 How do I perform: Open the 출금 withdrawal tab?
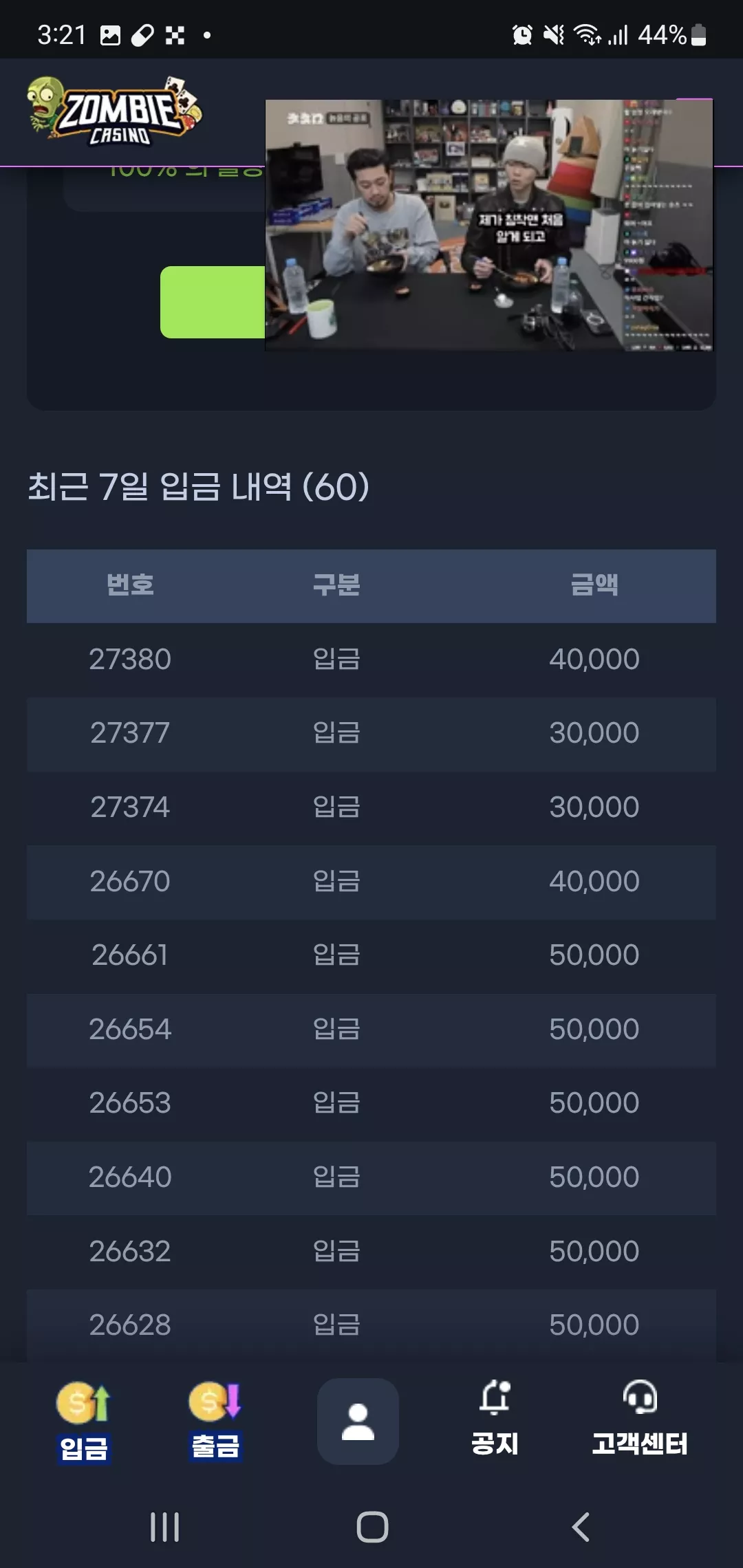click(215, 1422)
